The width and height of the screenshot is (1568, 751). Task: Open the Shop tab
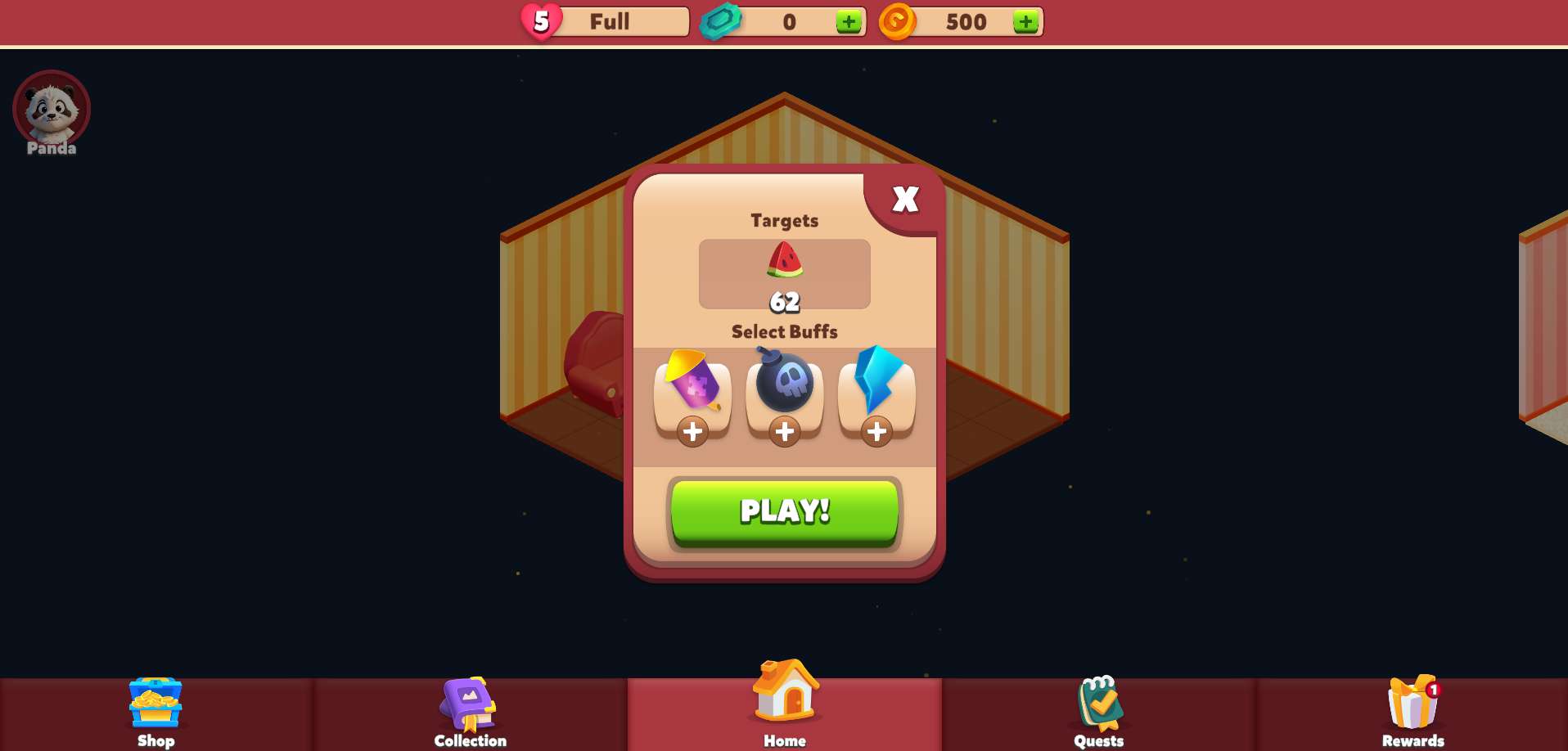click(x=155, y=713)
